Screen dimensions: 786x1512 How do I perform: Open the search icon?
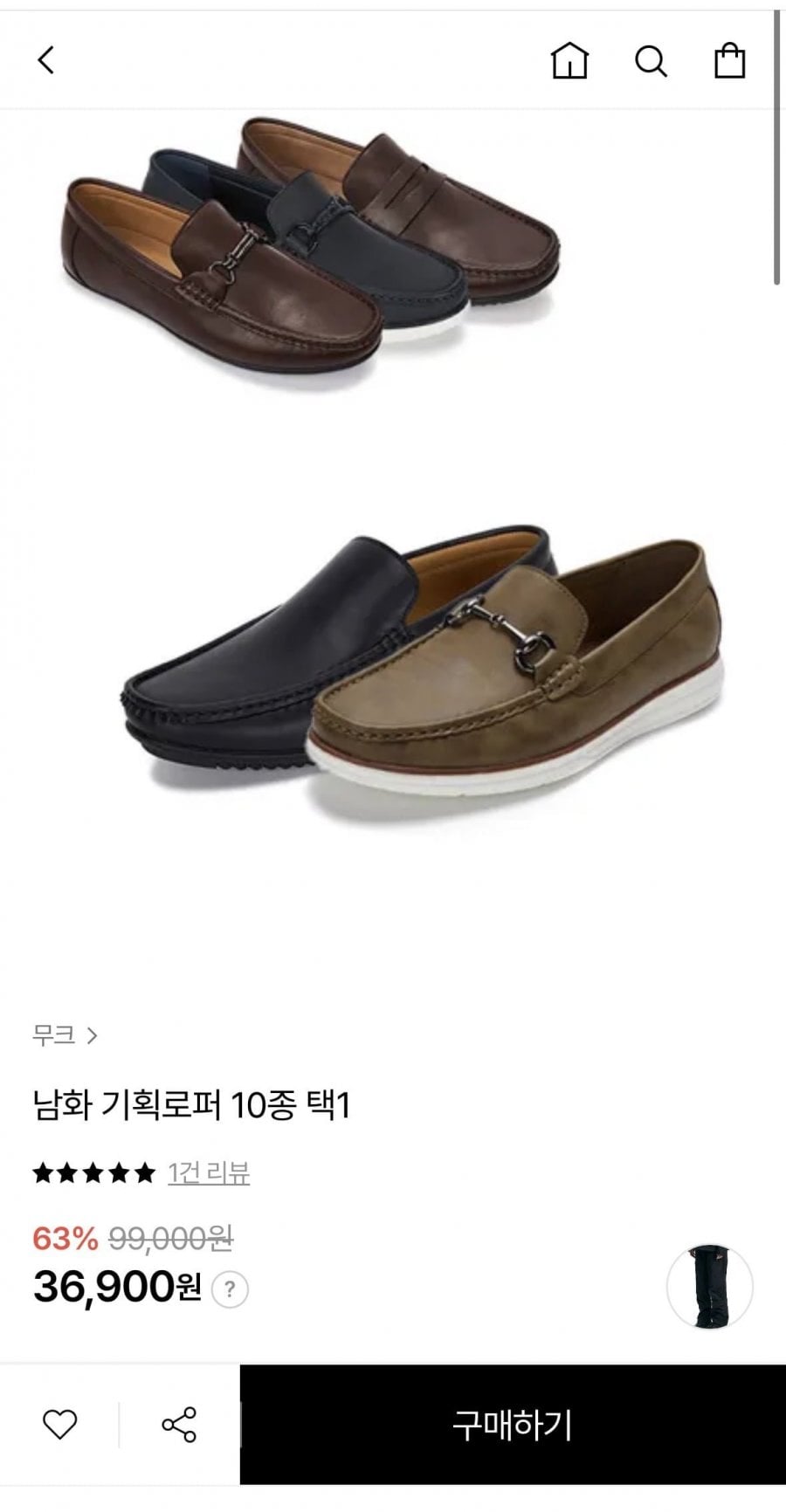[x=650, y=61]
